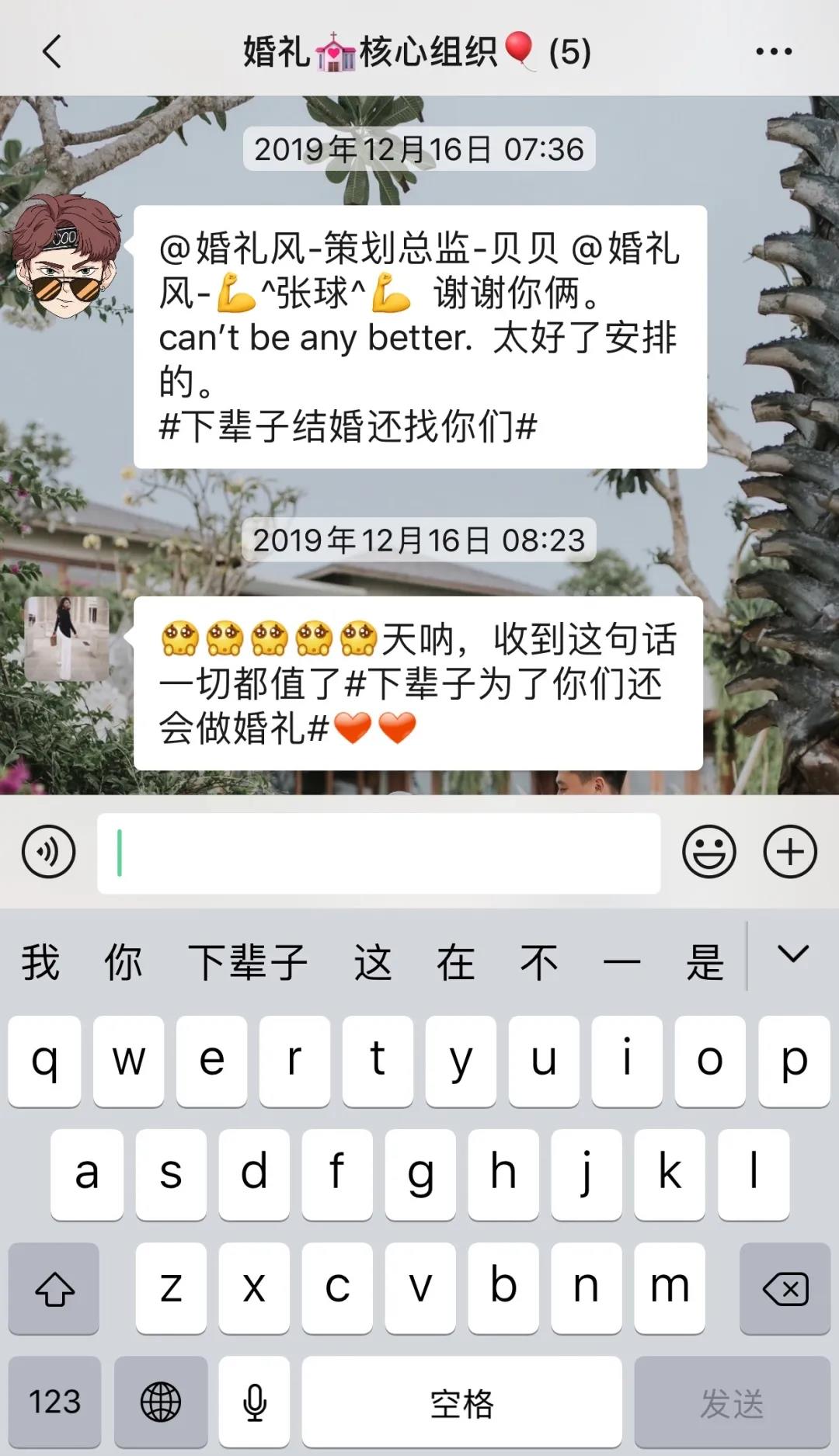Switch to voice message input
The image size is (839, 1456).
(x=49, y=852)
